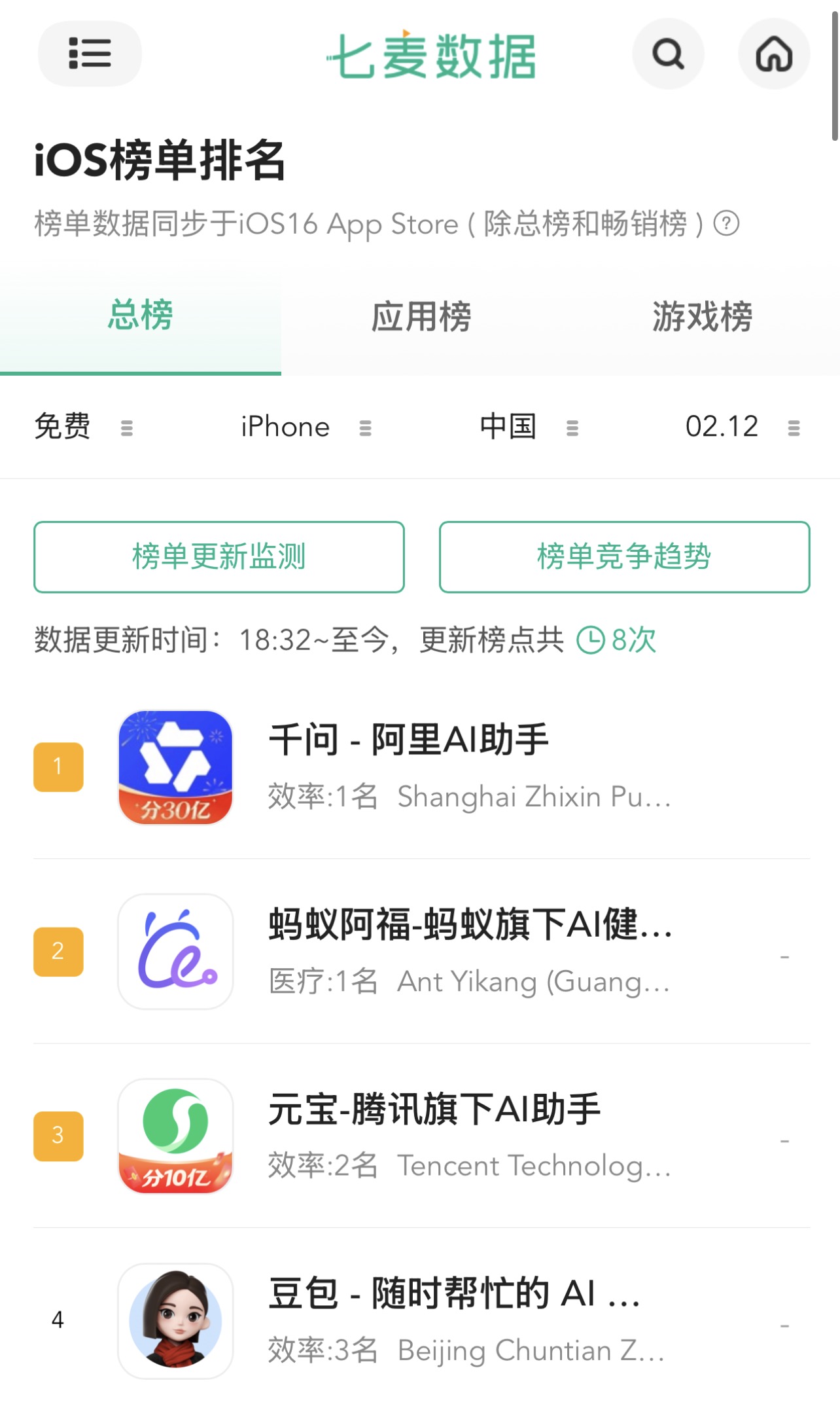This screenshot has height=1408, width=840.
Task: Change the iPhone device filter
Action: [306, 427]
